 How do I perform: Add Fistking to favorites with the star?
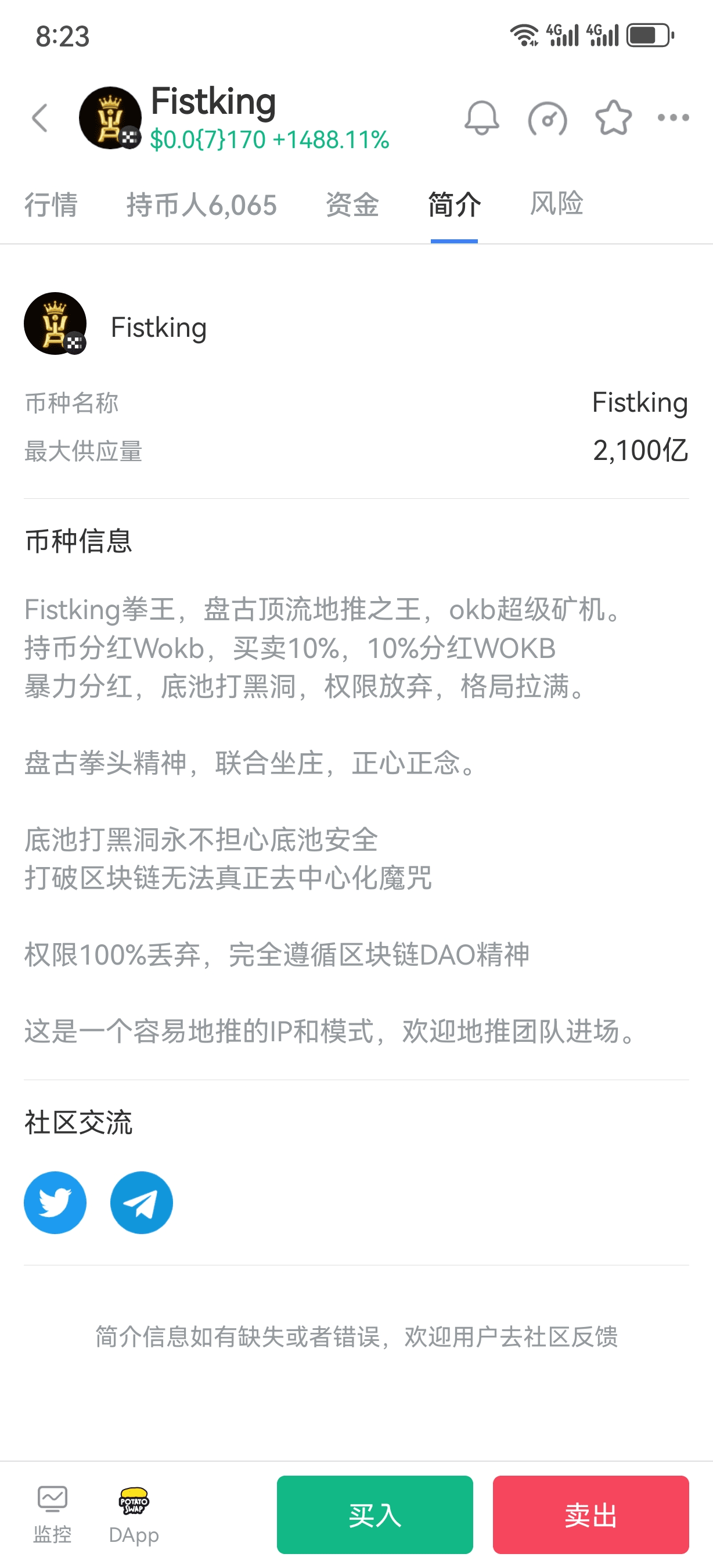tap(613, 117)
